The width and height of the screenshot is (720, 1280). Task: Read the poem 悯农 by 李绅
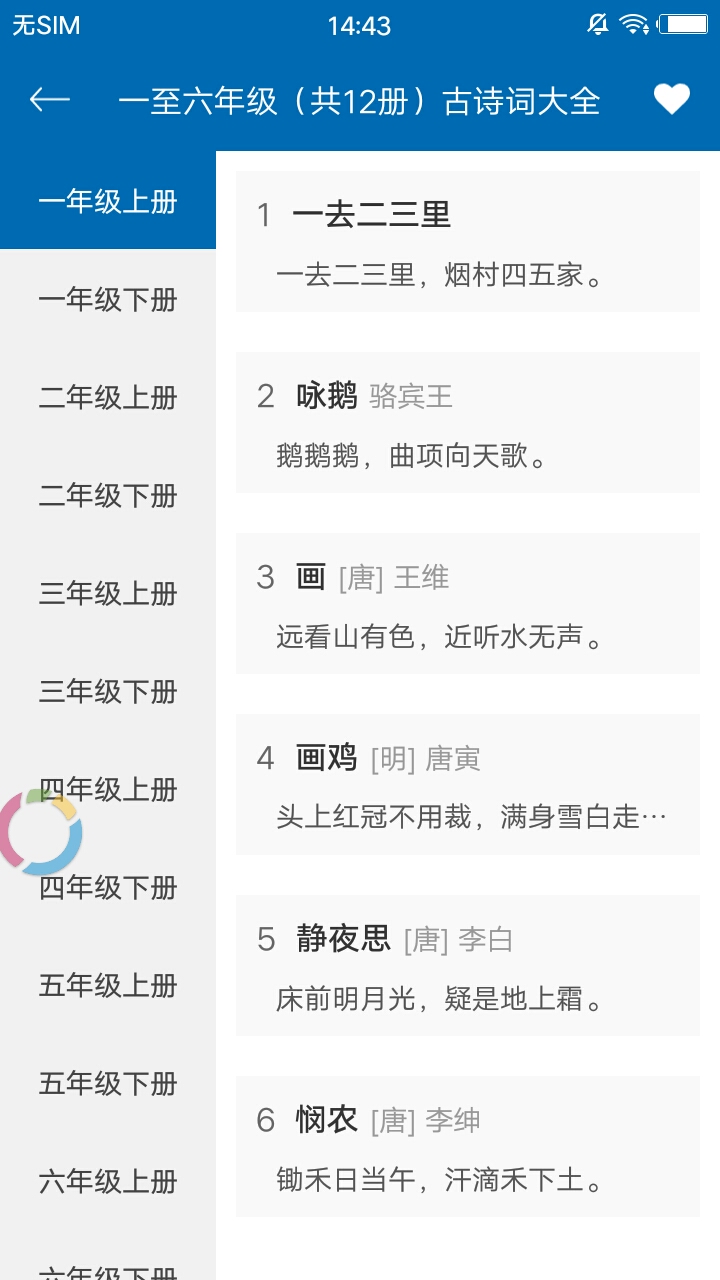coord(467,1147)
